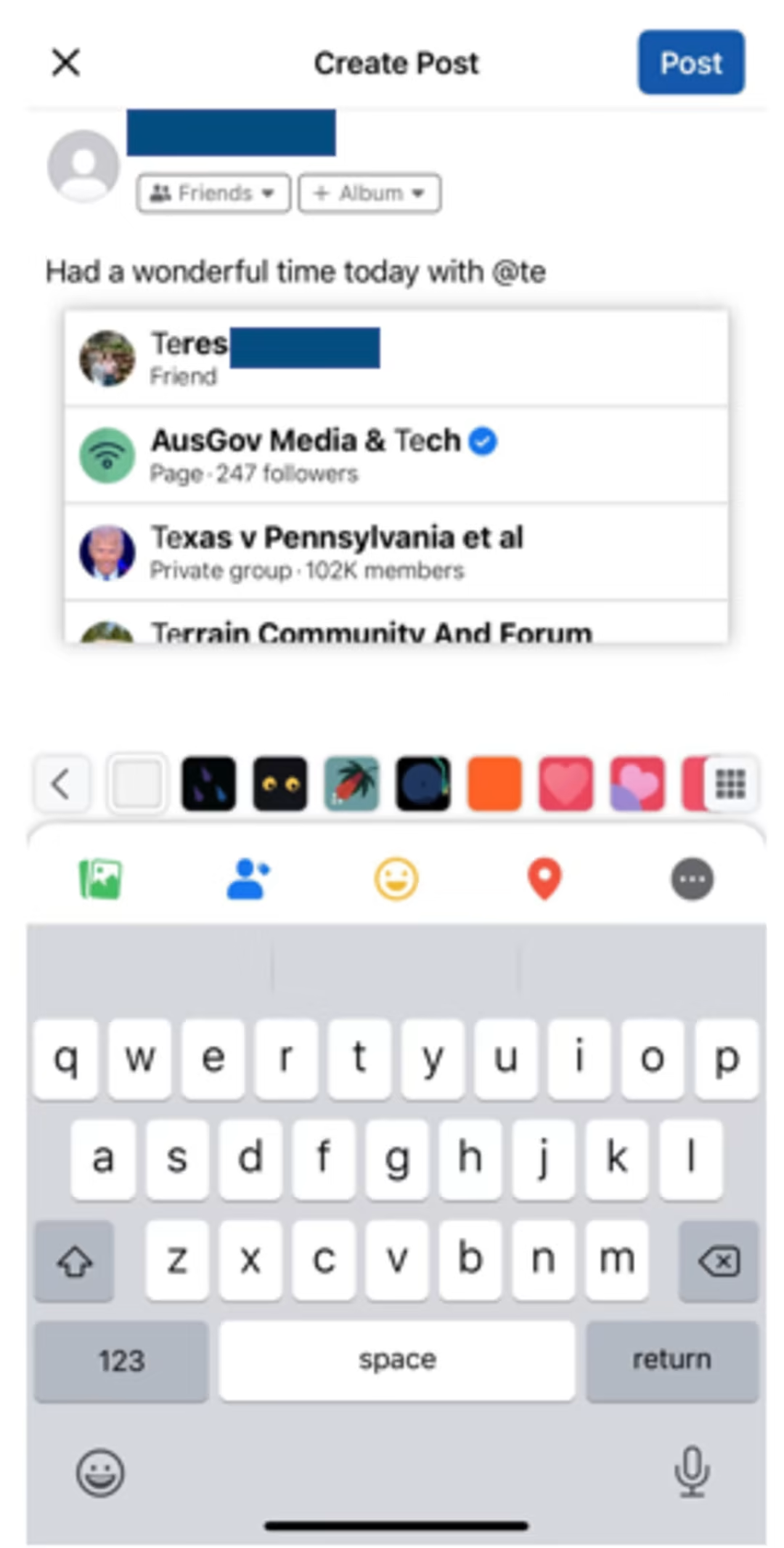This screenshot has height=1548, width=784.
Task: Add a check-in location
Action: [544, 879]
